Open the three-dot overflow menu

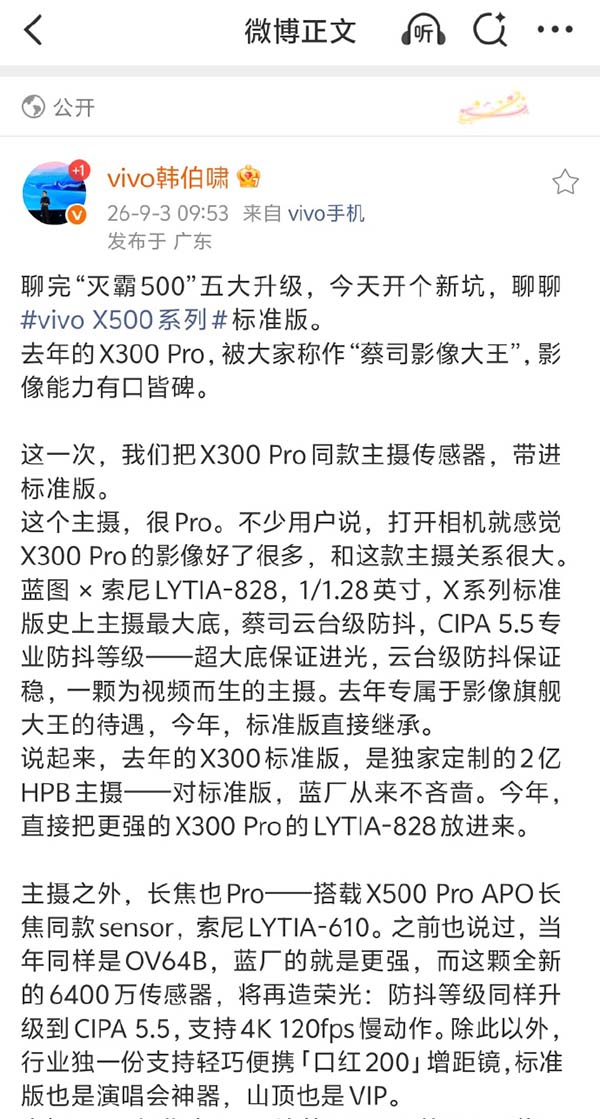click(554, 30)
